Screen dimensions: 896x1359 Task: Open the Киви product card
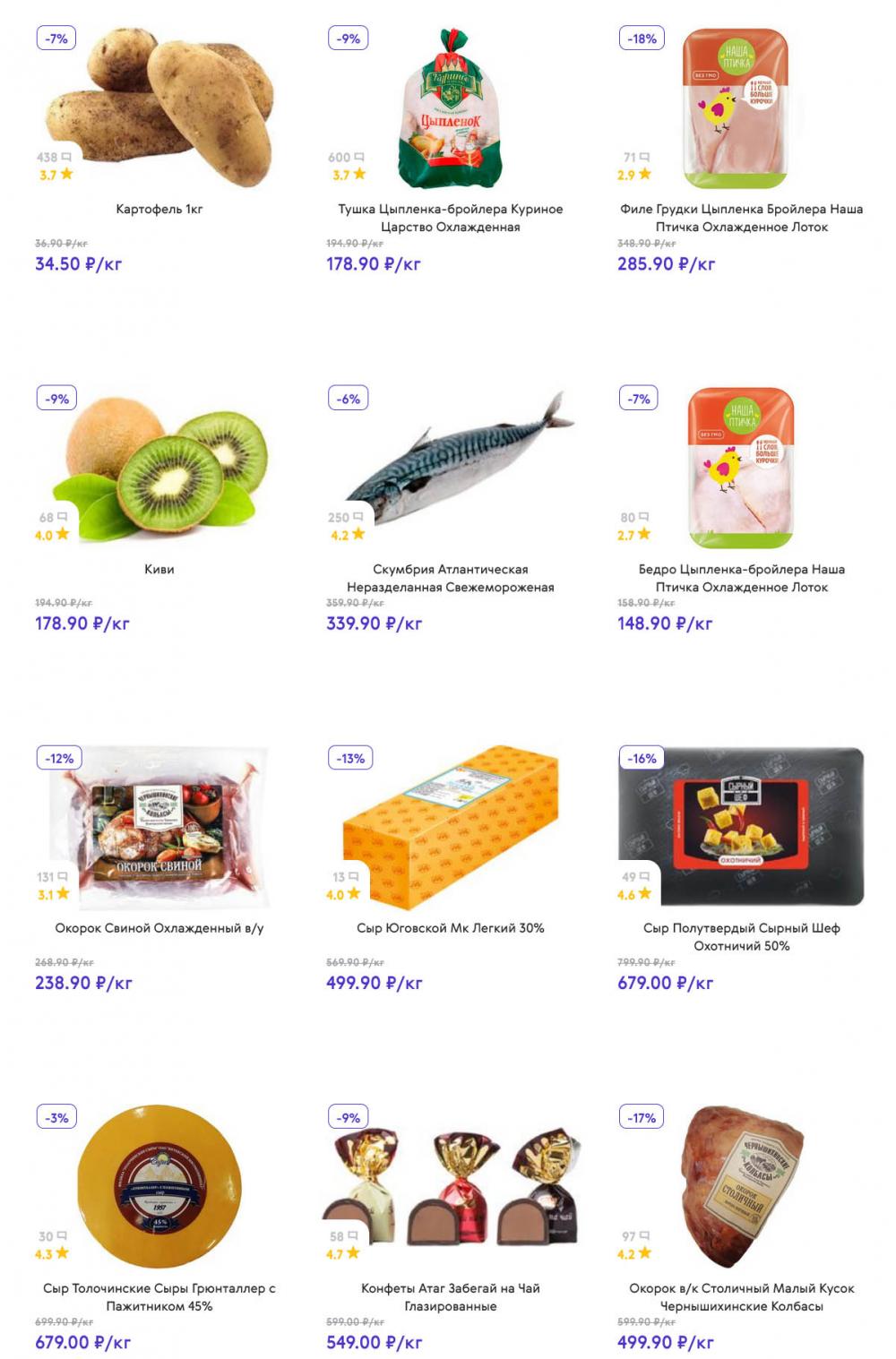[159, 569]
